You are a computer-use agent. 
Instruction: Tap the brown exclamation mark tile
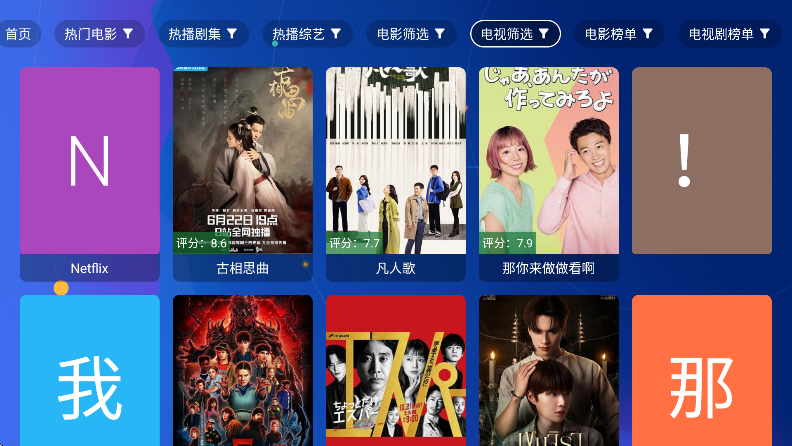point(702,160)
